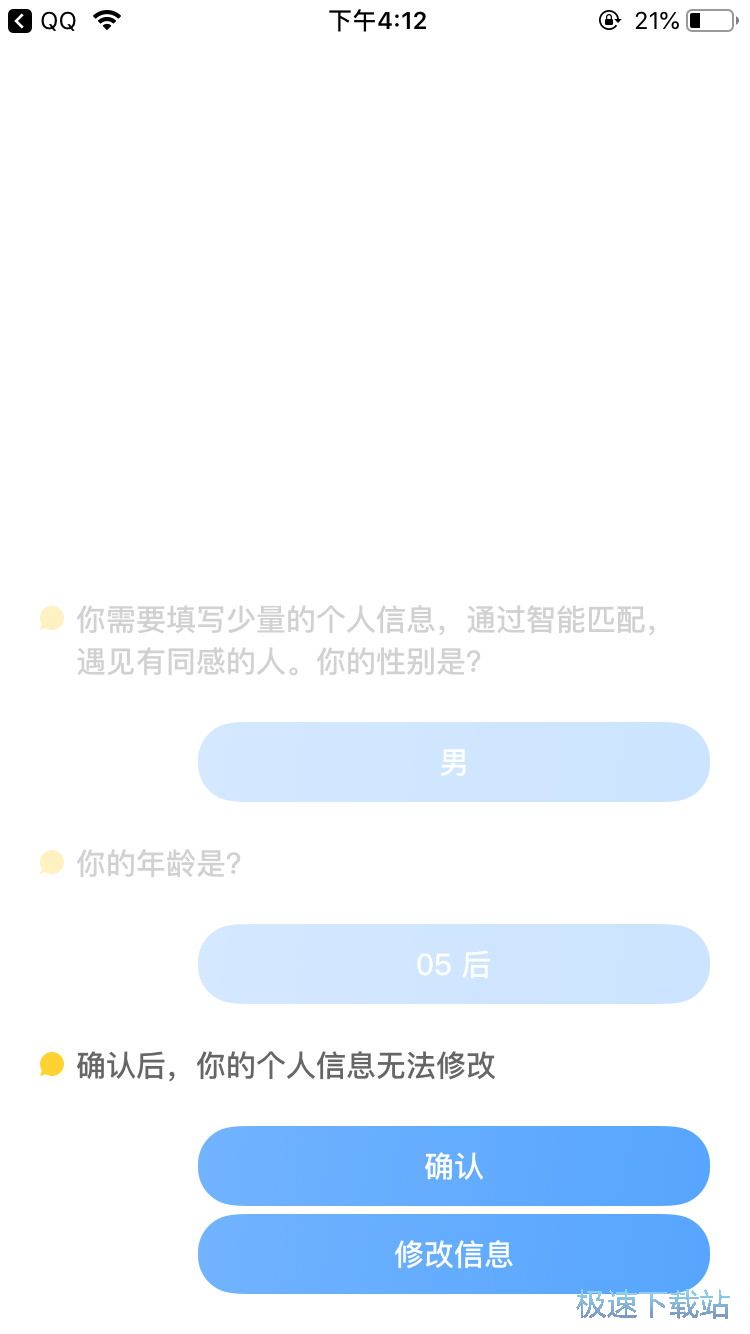Tap the 确认 confirm button
Screen dimensions: 750x1334
point(453,1166)
